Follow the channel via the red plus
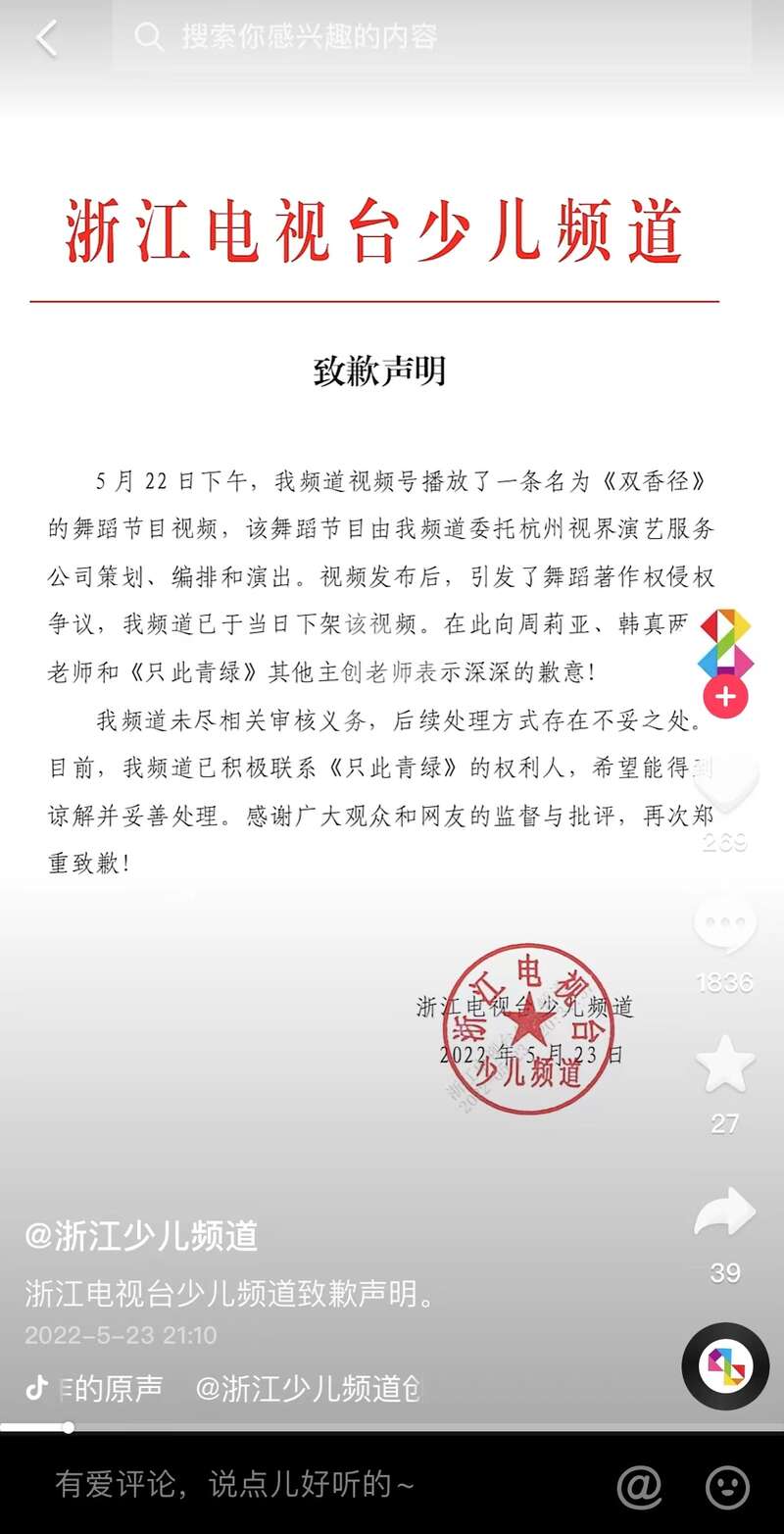Viewport: 784px width, 1534px height. (x=725, y=697)
